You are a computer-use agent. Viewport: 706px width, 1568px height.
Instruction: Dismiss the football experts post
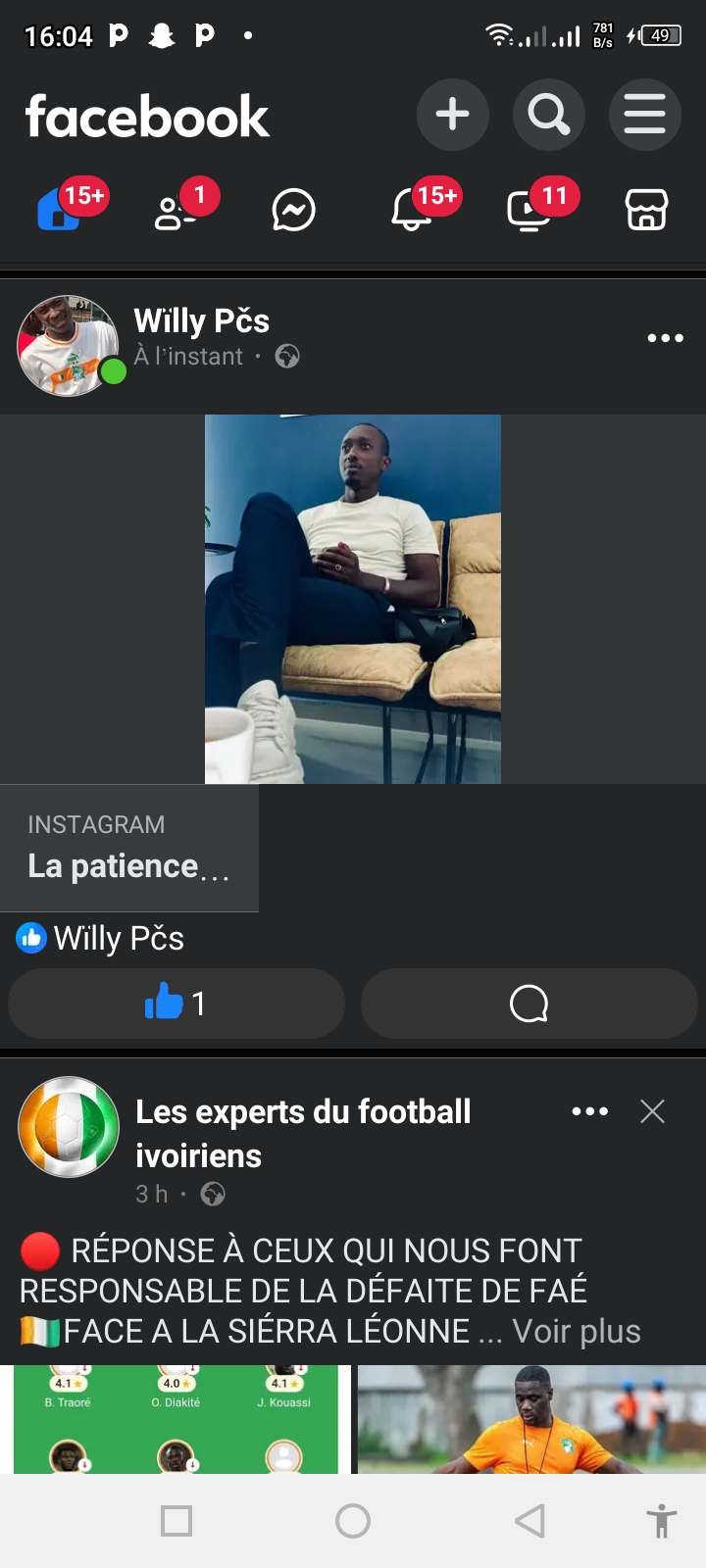[652, 1111]
